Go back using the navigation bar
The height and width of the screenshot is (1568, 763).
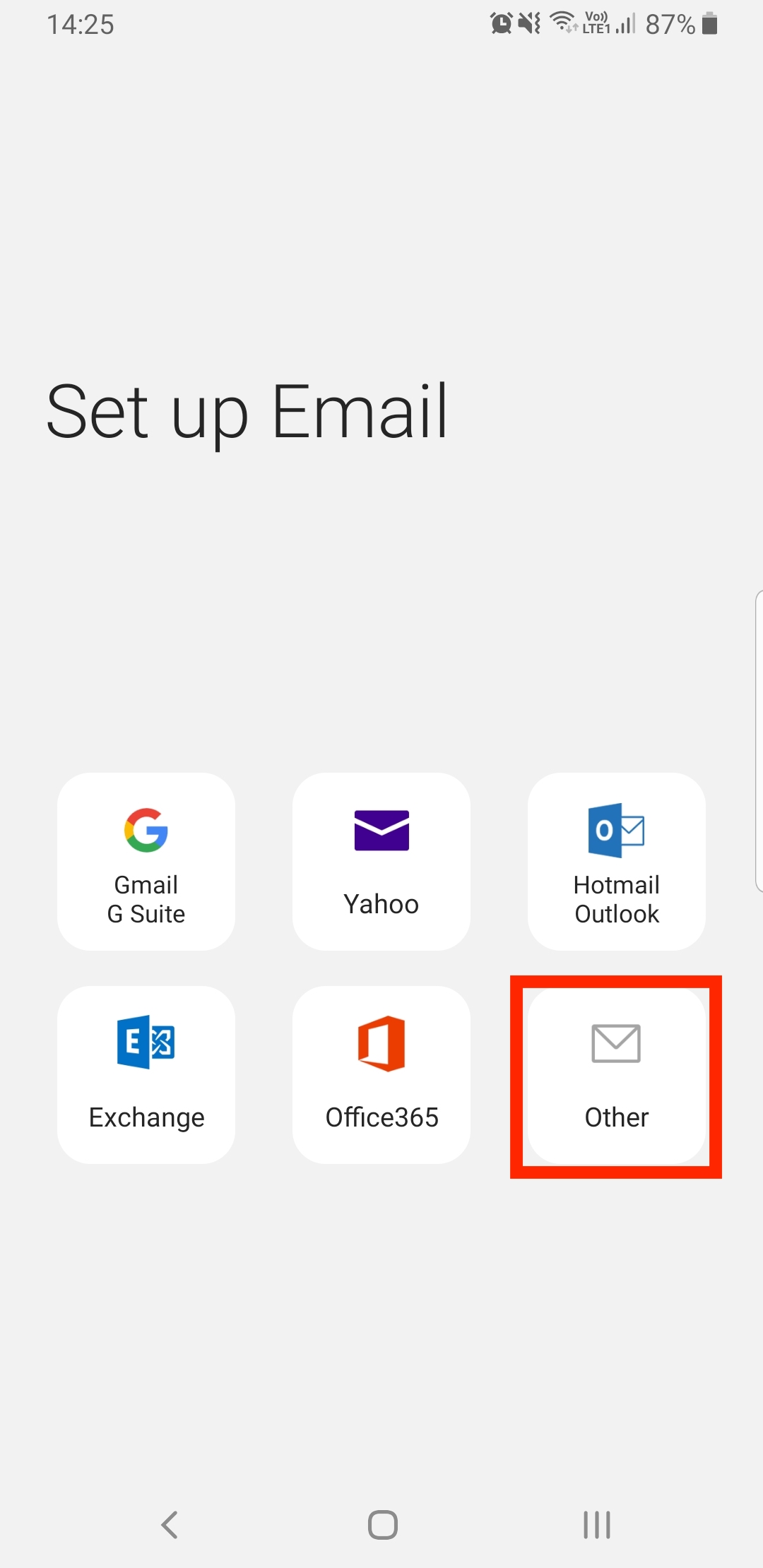click(x=170, y=1524)
